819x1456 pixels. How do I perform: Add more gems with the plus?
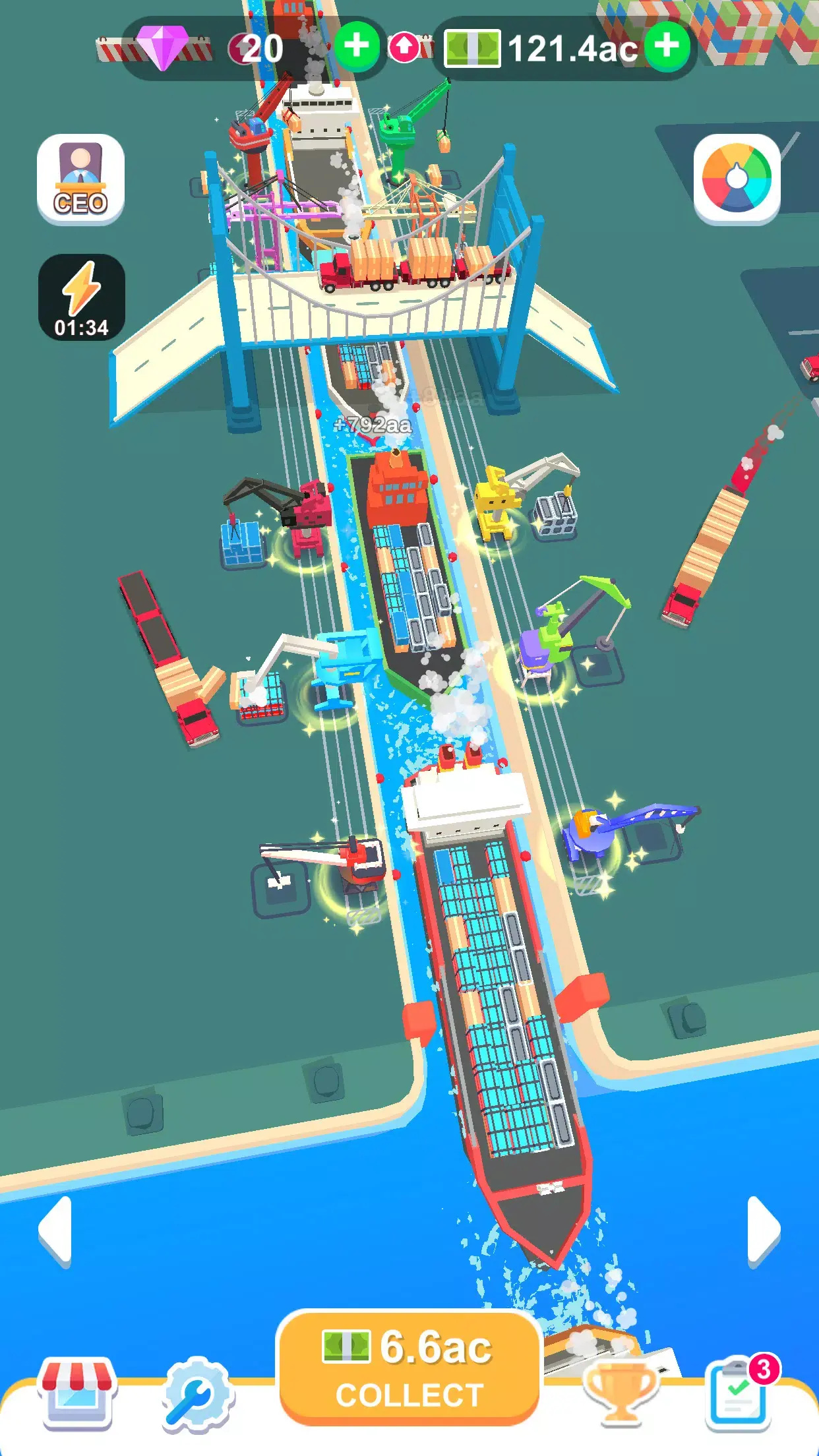pos(357,46)
